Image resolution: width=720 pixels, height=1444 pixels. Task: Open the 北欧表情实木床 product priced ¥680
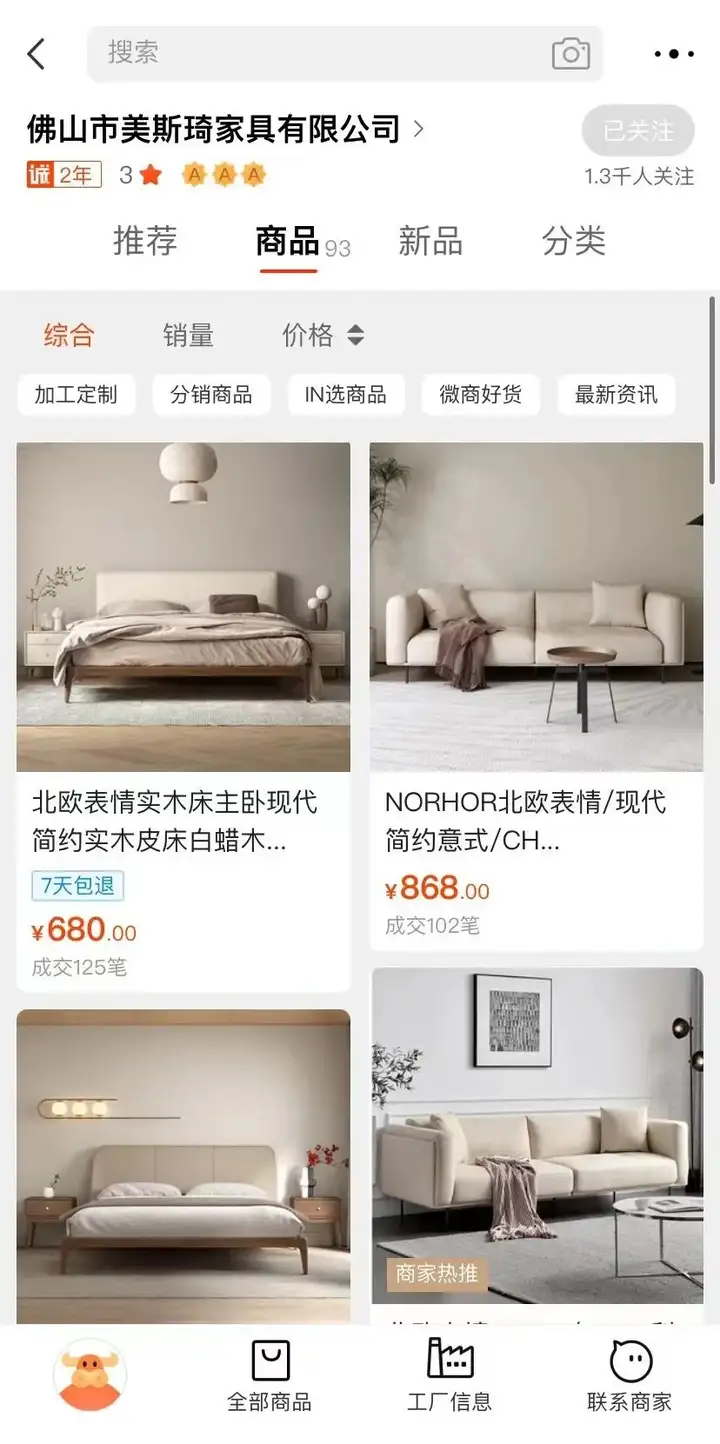[183, 700]
